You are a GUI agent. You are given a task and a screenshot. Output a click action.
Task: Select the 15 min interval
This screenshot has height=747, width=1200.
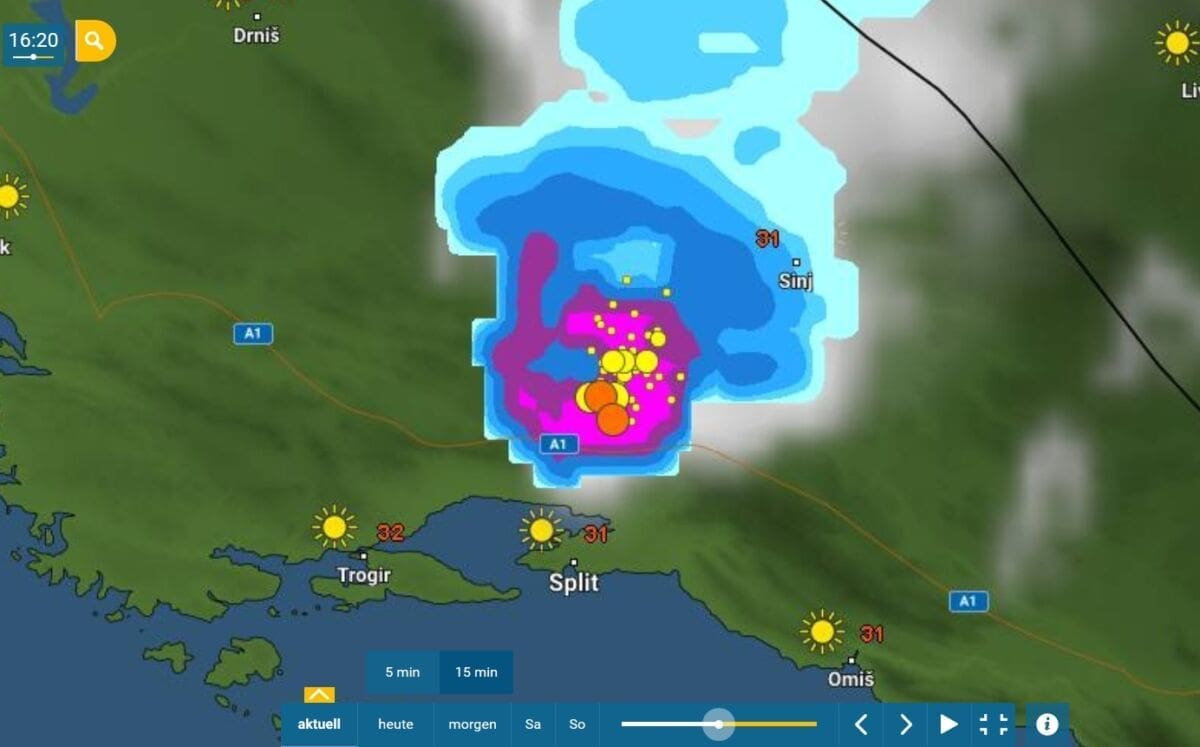point(476,672)
